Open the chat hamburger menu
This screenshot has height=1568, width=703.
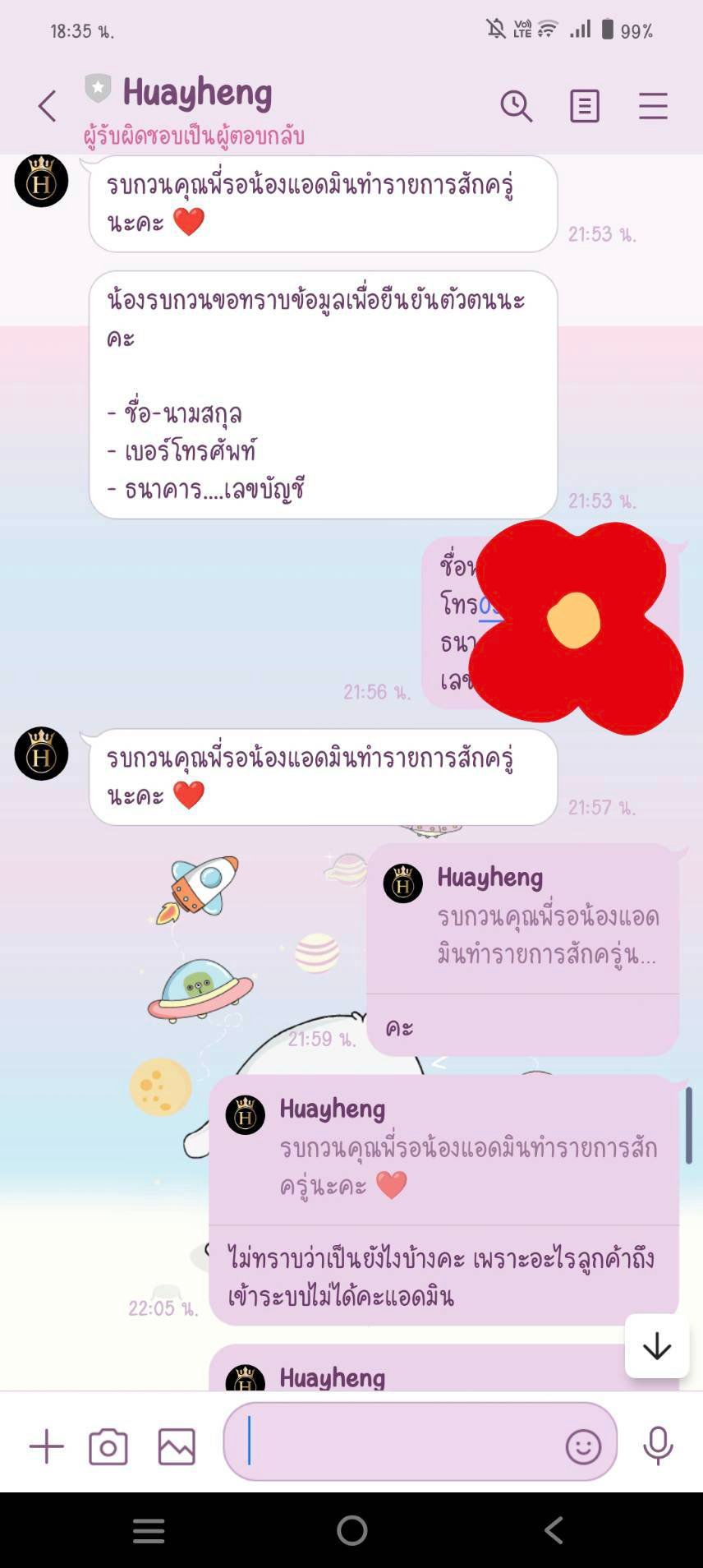653,106
